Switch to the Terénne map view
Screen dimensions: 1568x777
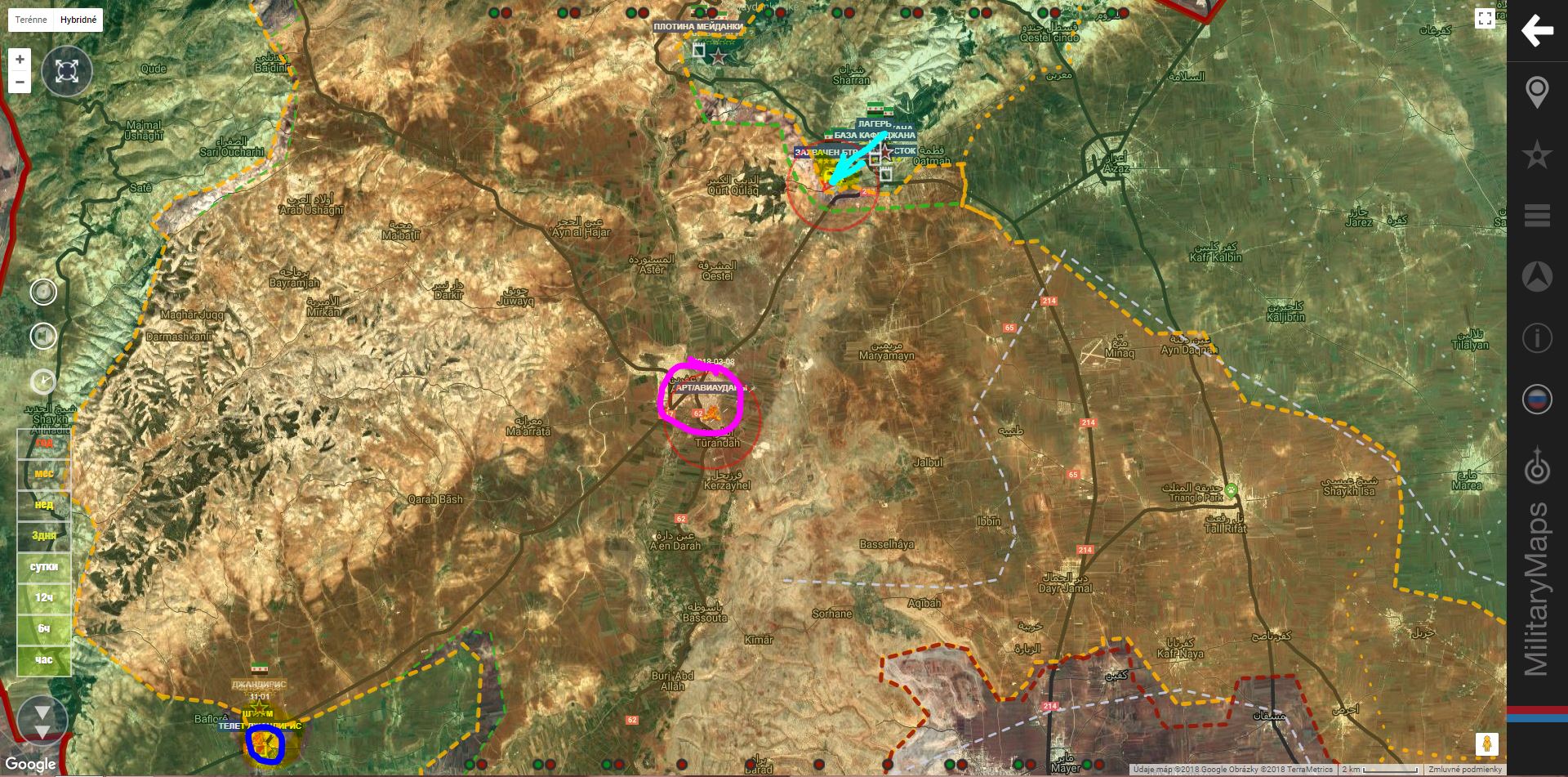pyautogui.click(x=31, y=20)
